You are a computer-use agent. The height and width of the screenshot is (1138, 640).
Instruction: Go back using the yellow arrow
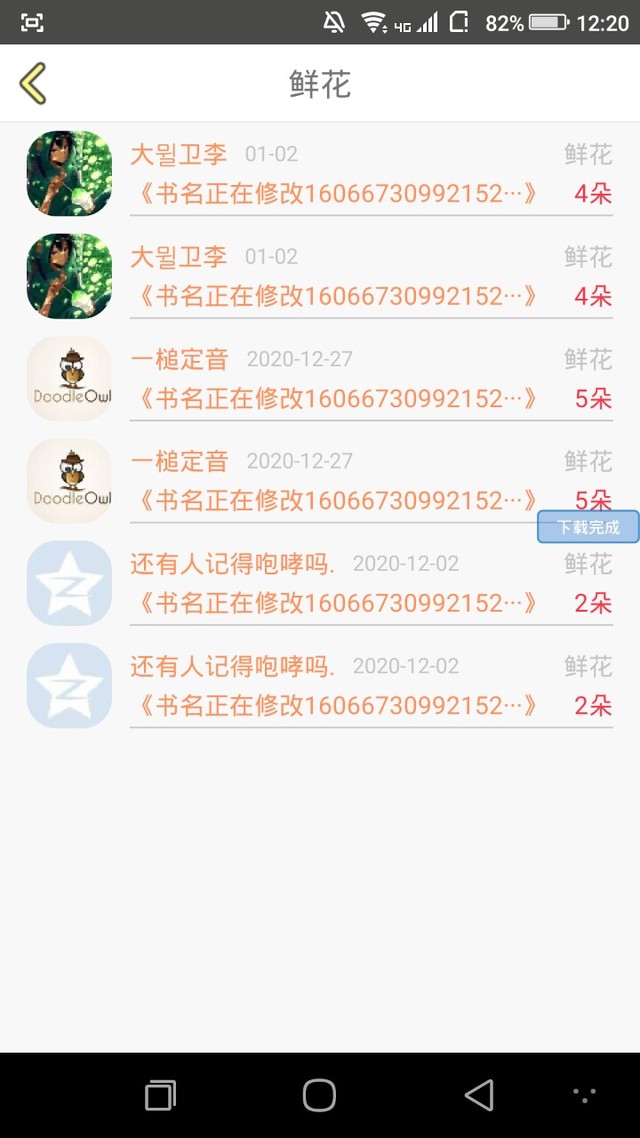pyautogui.click(x=33, y=84)
